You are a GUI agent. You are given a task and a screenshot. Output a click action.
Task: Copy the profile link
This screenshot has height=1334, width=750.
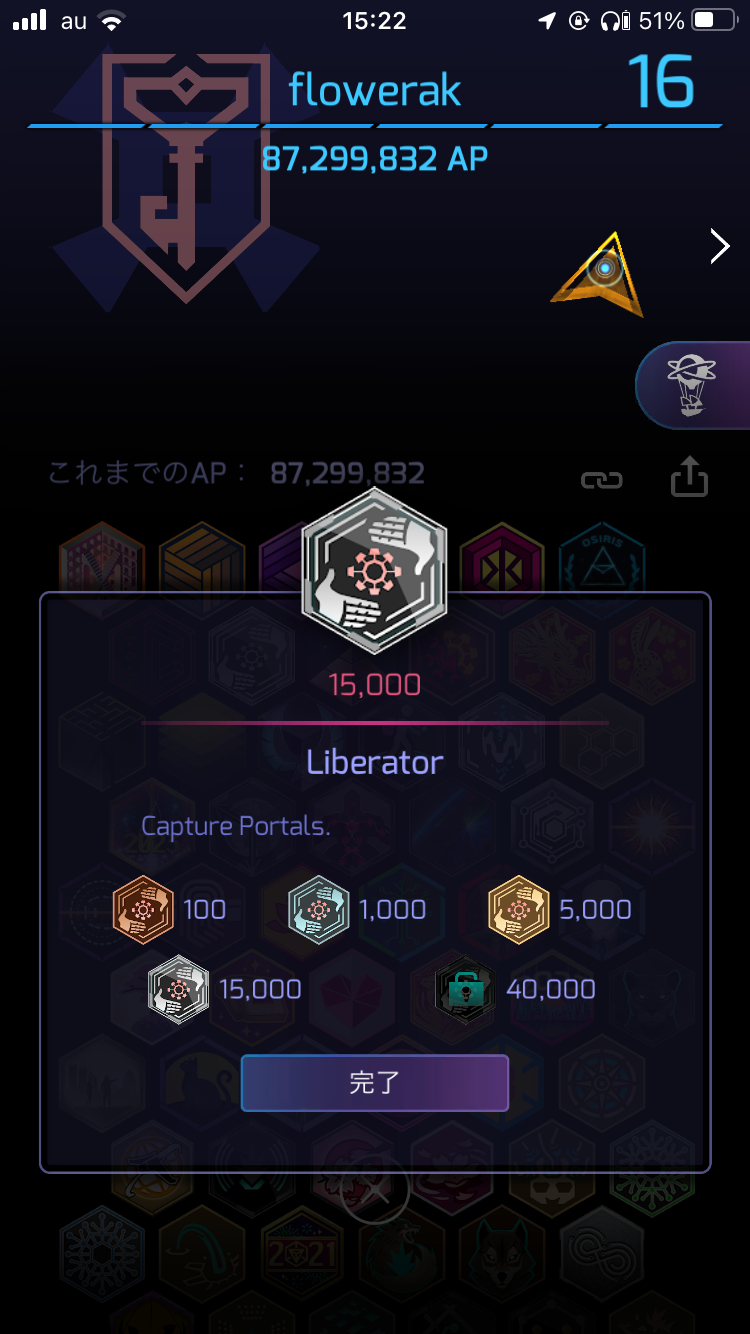pyautogui.click(x=601, y=480)
